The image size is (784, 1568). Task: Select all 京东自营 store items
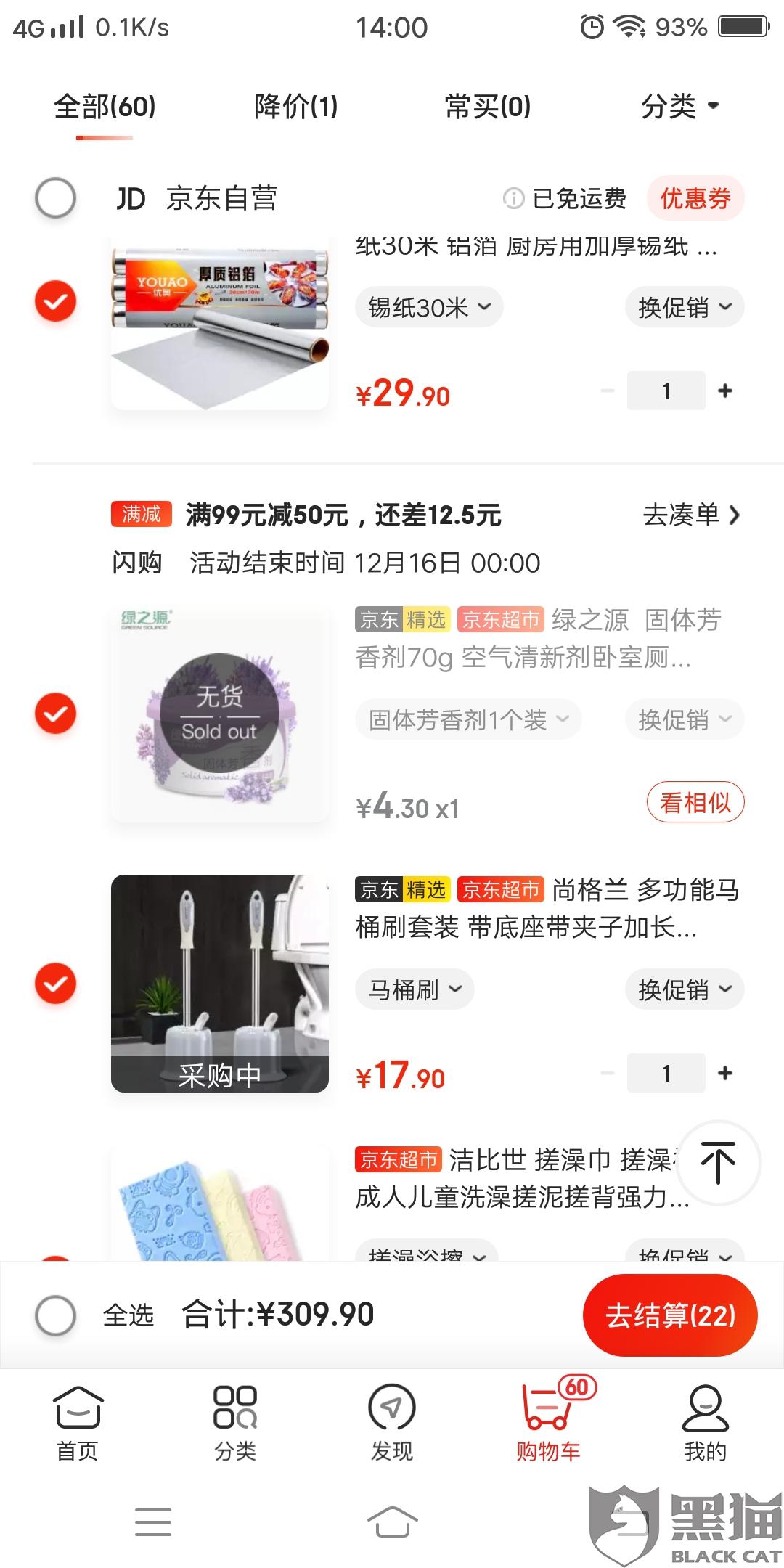[56, 198]
